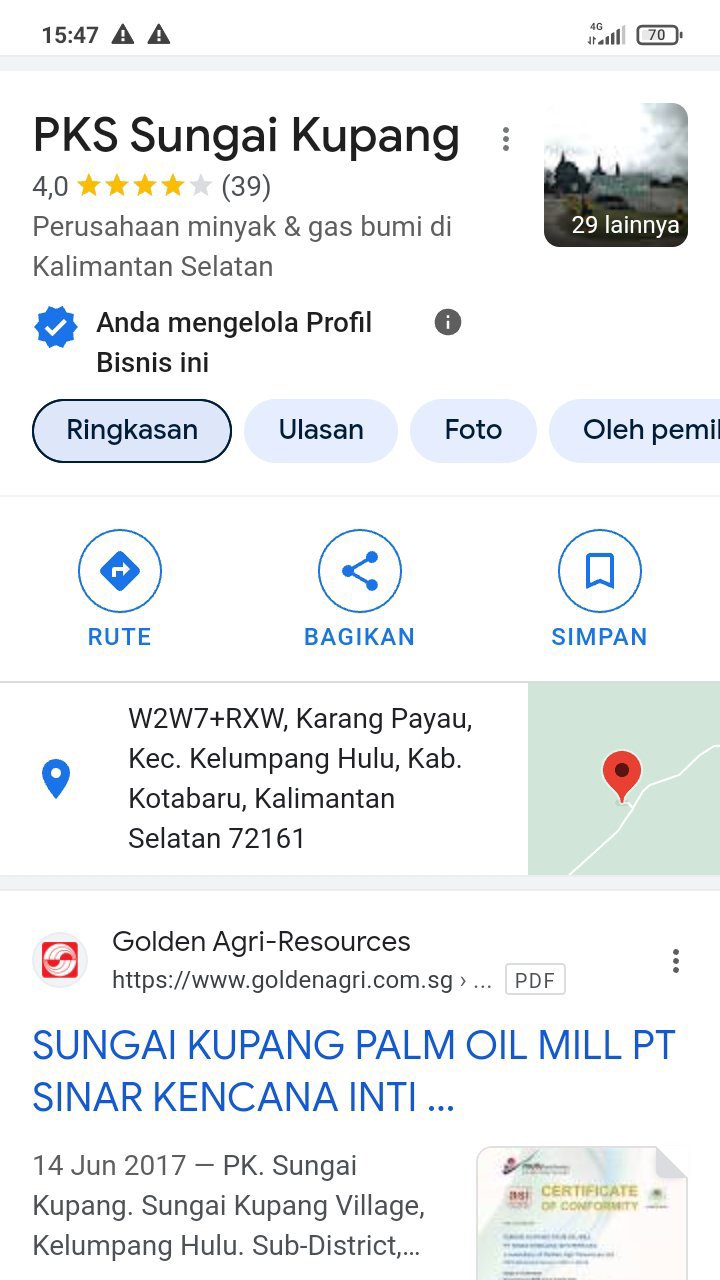Image resolution: width=720 pixels, height=1280 pixels.
Task: Open the overflow menu next to PKS Sungai Kupang
Action: tap(506, 139)
